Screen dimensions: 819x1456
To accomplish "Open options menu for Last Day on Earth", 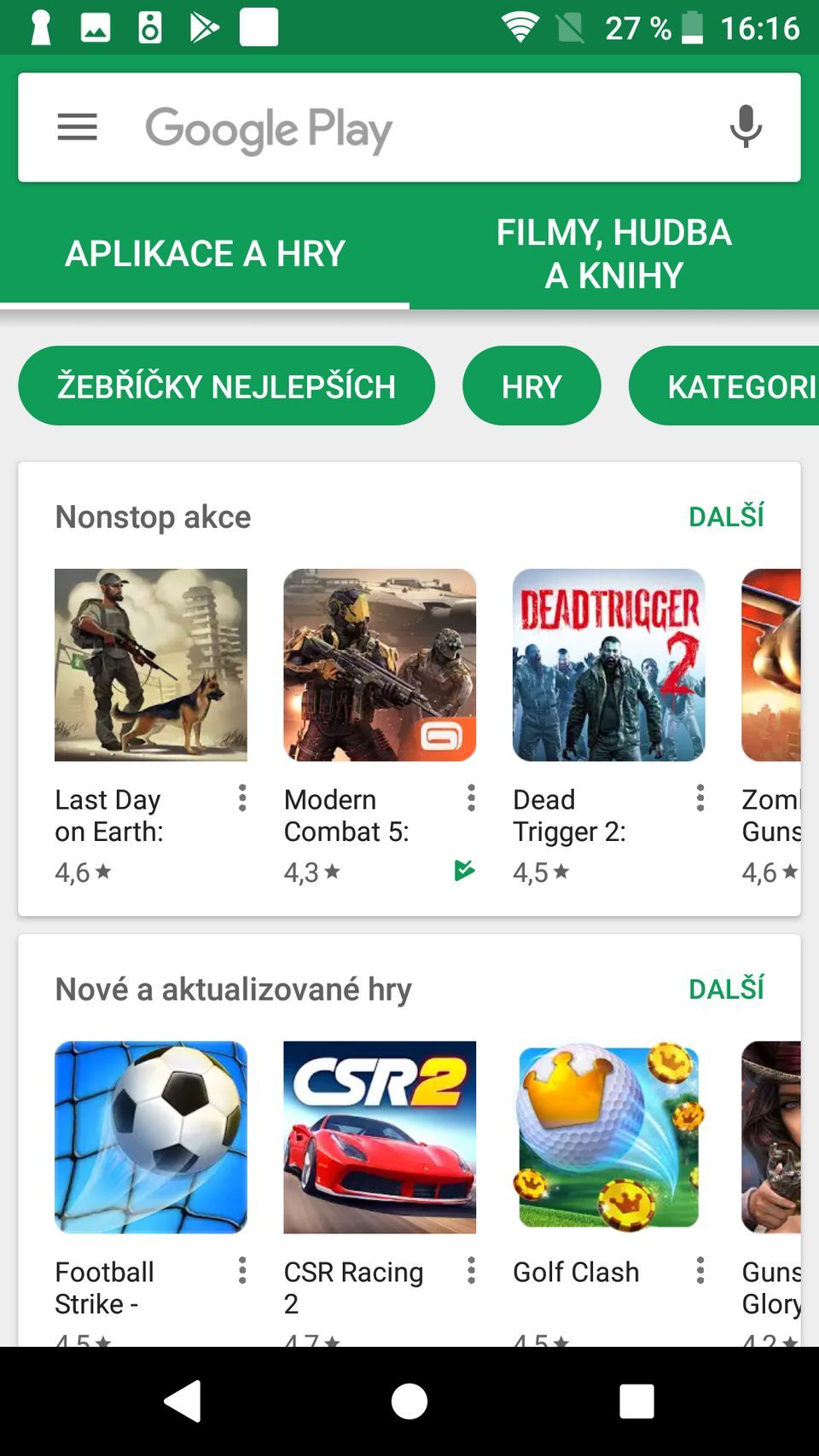I will click(x=242, y=798).
